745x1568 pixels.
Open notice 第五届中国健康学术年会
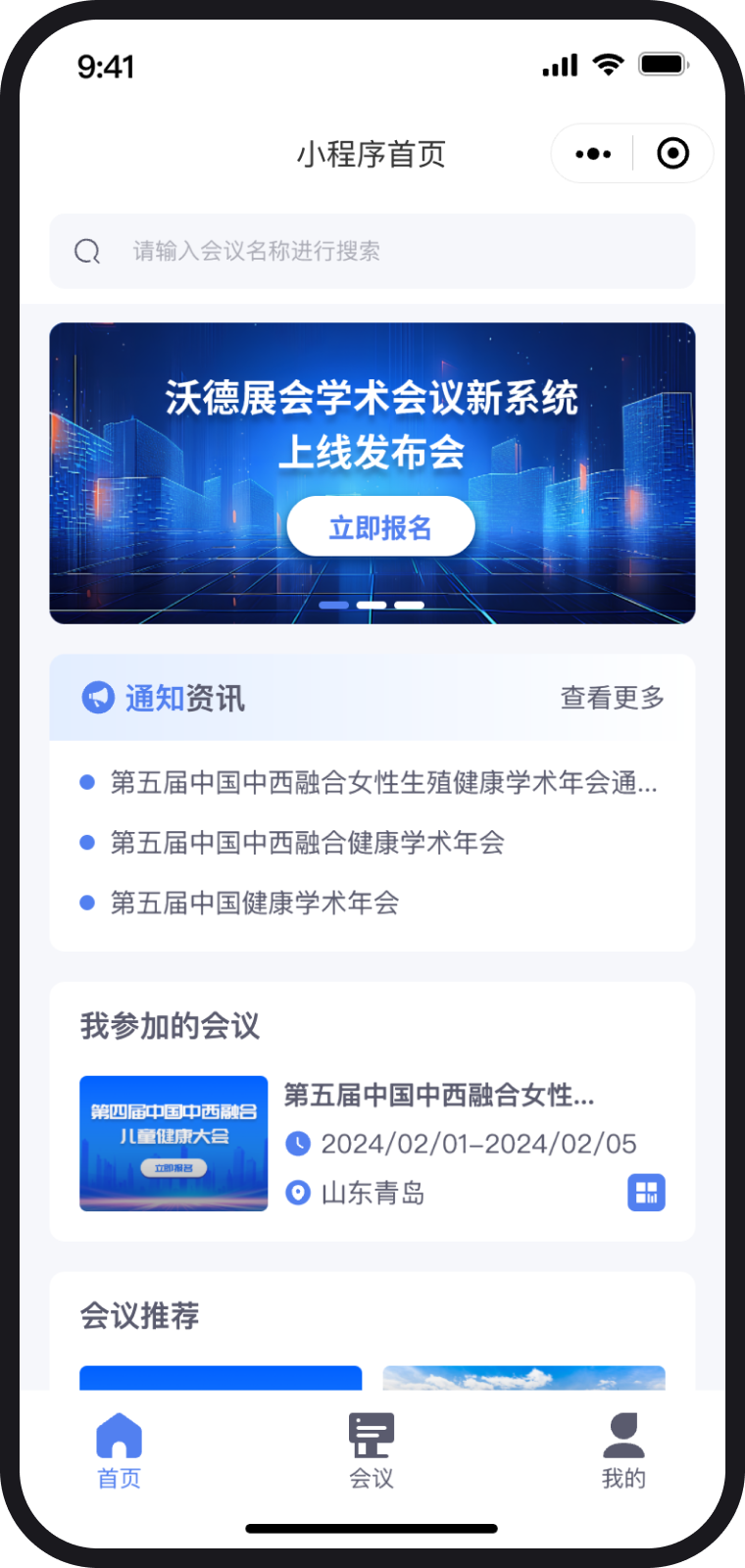(x=255, y=903)
